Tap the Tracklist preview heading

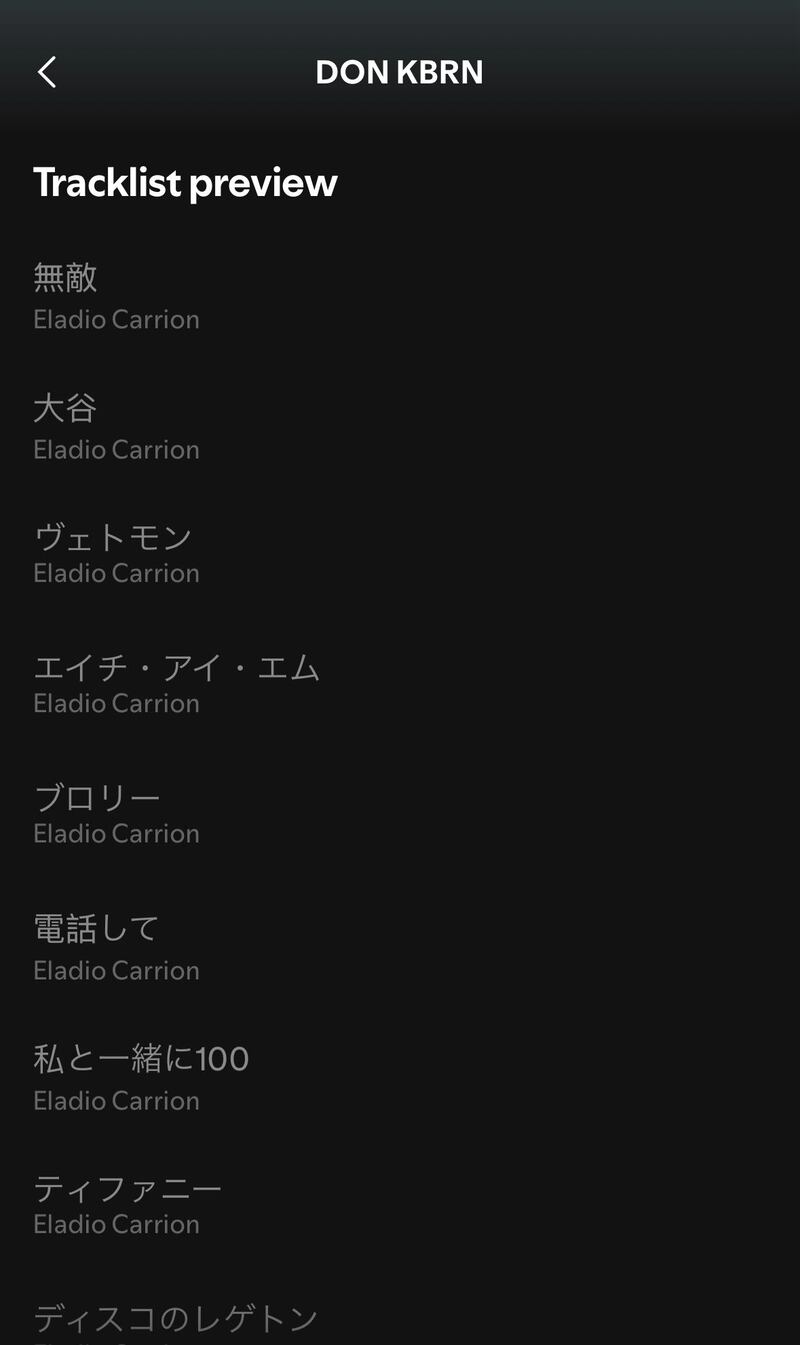coord(185,182)
